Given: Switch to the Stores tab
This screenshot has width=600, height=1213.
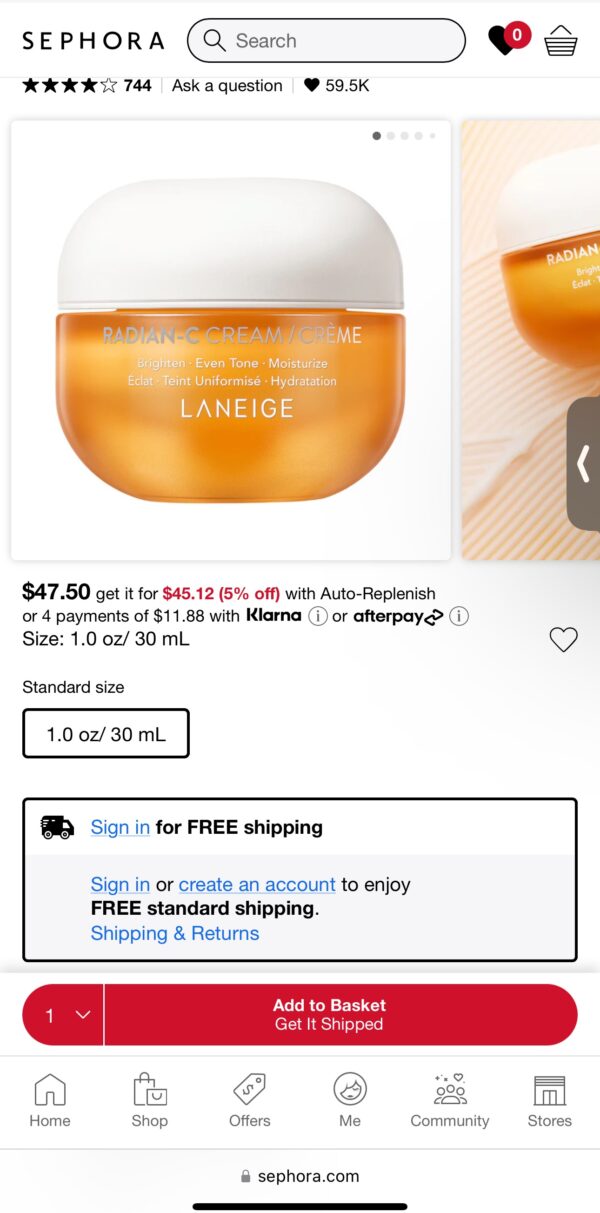Looking at the screenshot, I should coord(550,1101).
